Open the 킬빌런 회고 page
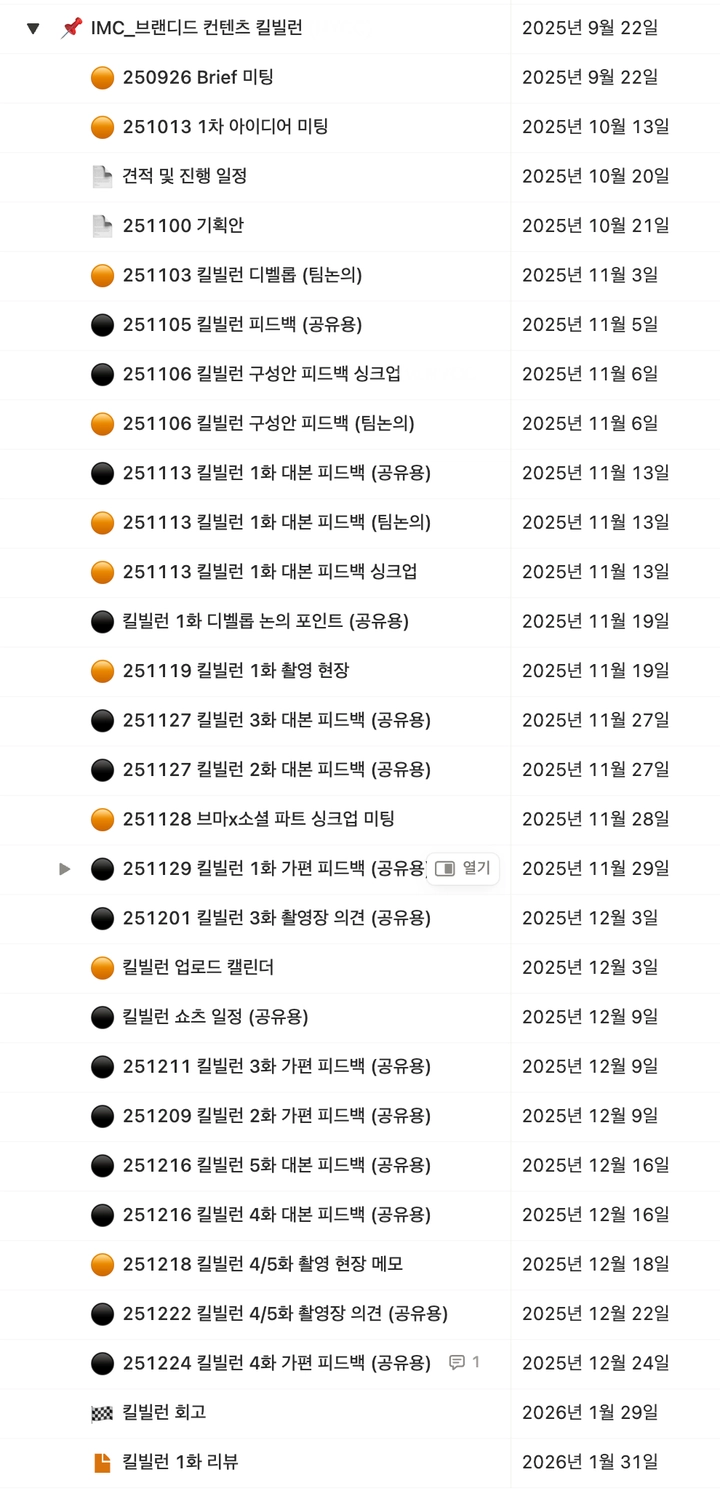Viewport: 720px width, 1491px height. (x=164, y=1413)
